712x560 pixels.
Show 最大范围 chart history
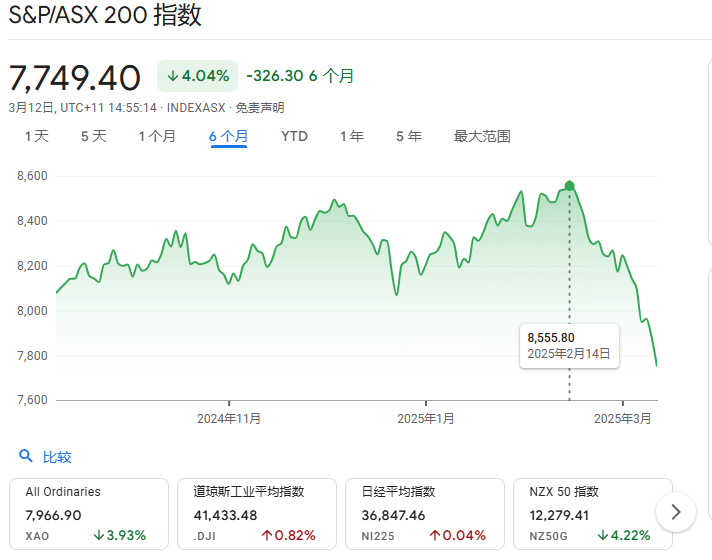[x=482, y=136]
